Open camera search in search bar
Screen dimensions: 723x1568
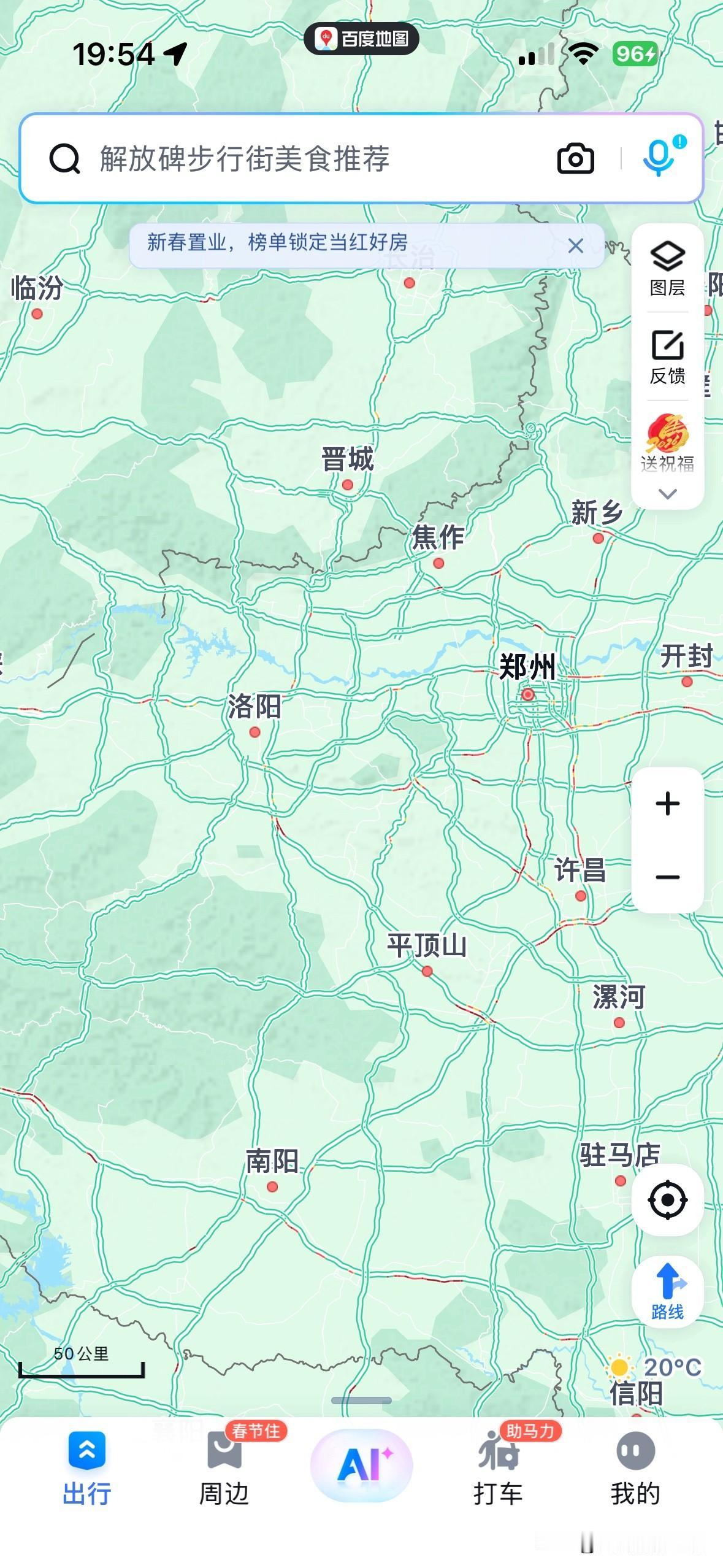click(575, 159)
